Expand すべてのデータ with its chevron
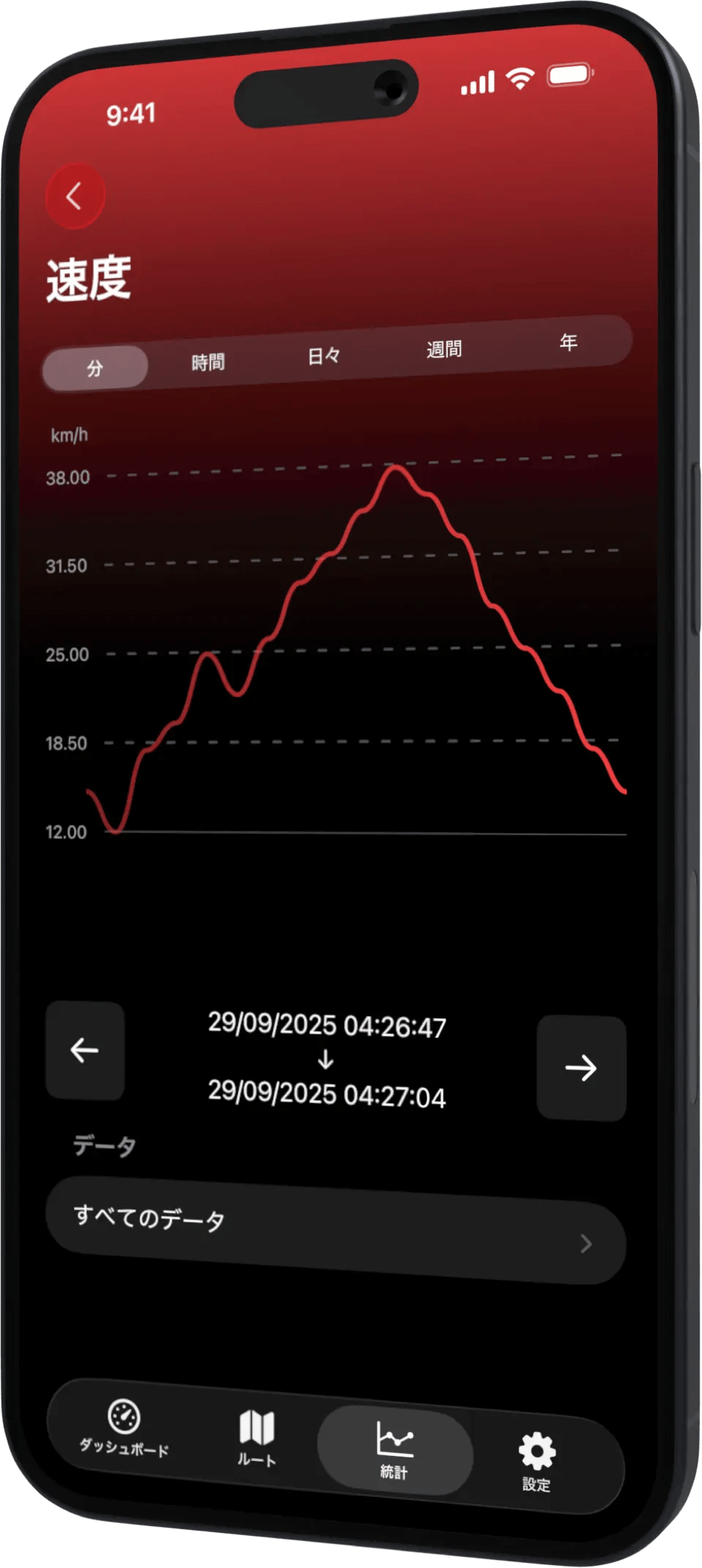 (584, 1245)
